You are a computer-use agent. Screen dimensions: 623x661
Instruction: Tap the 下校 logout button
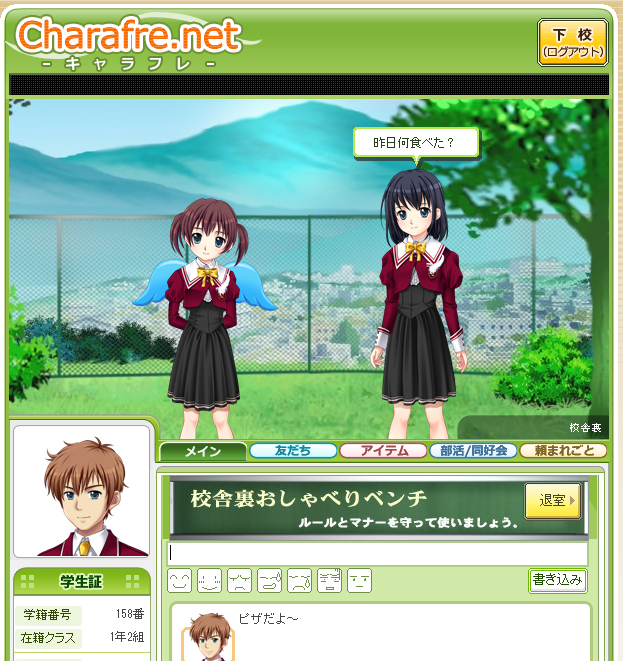[x=572, y=42]
